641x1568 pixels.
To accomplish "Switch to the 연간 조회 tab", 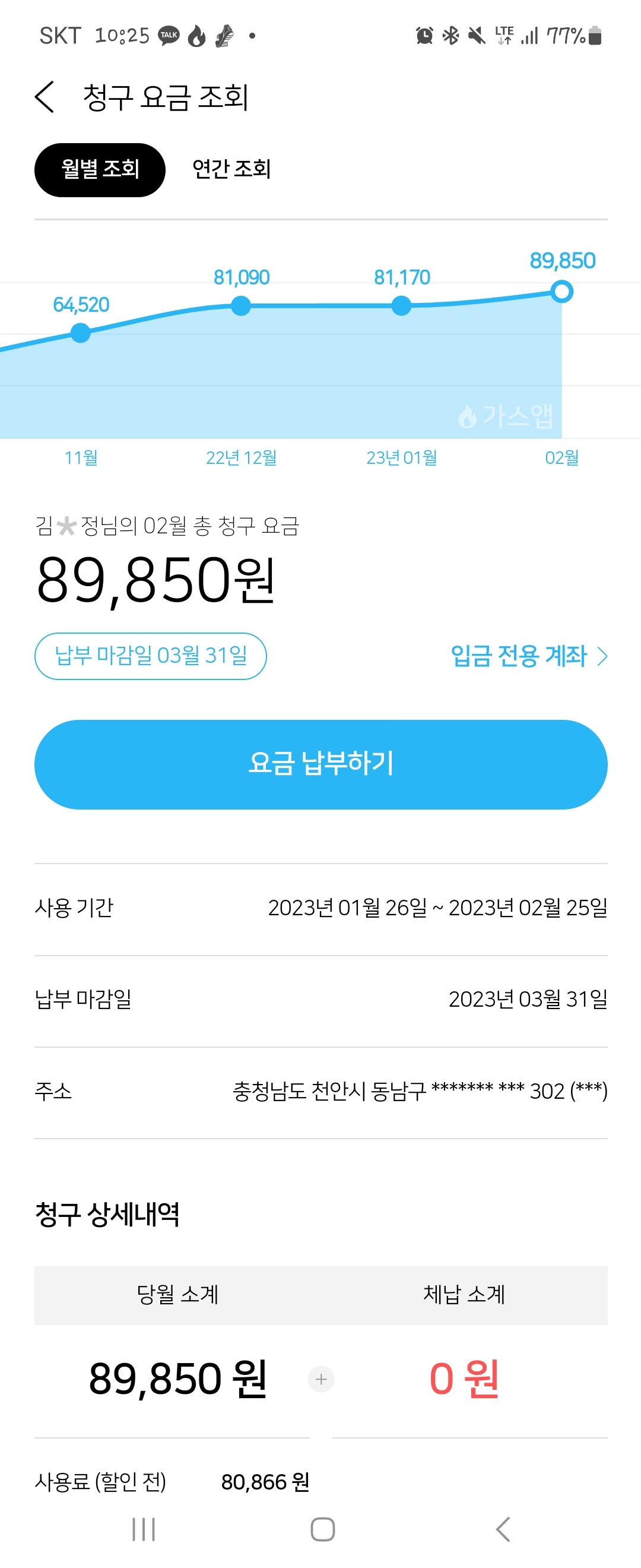I will (231, 169).
